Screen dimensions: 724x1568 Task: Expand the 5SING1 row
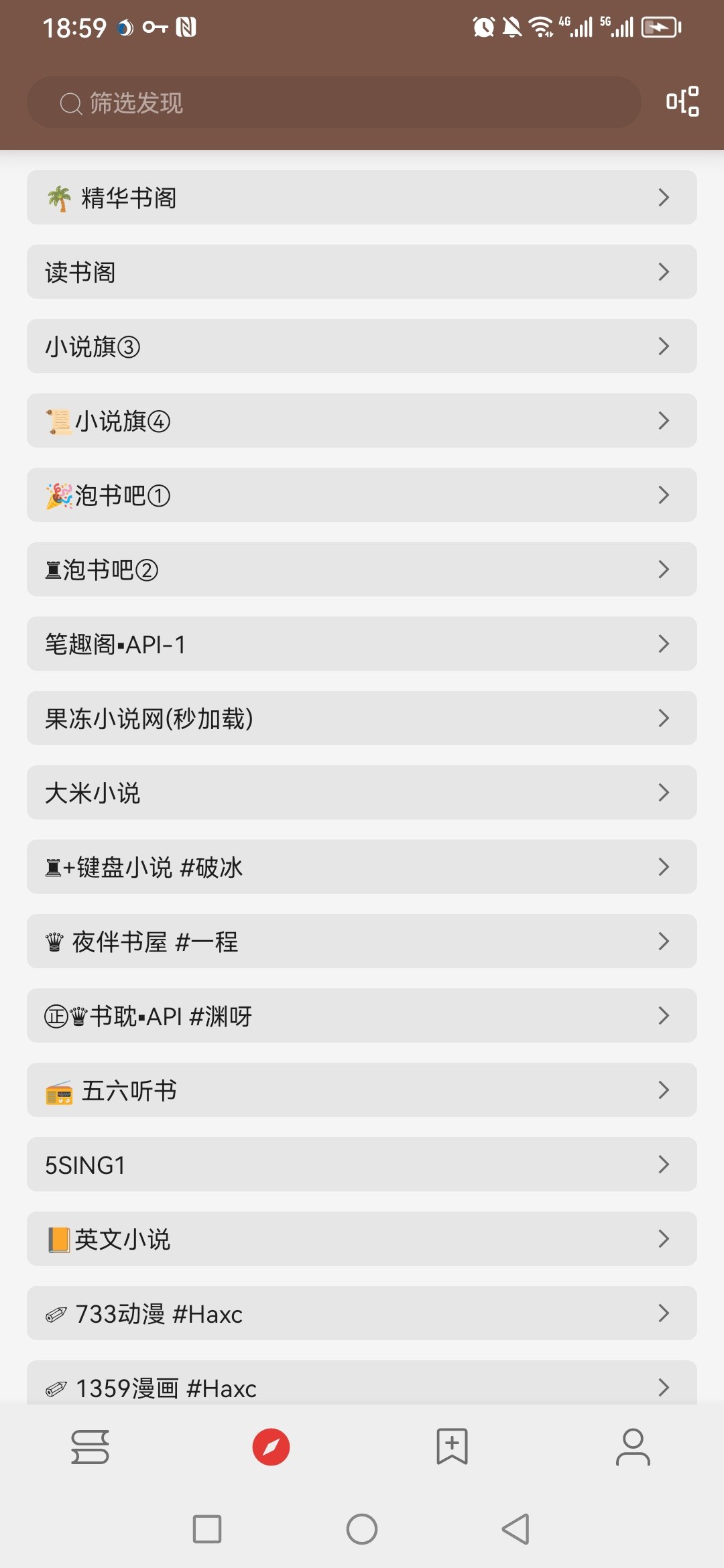[x=361, y=1165]
